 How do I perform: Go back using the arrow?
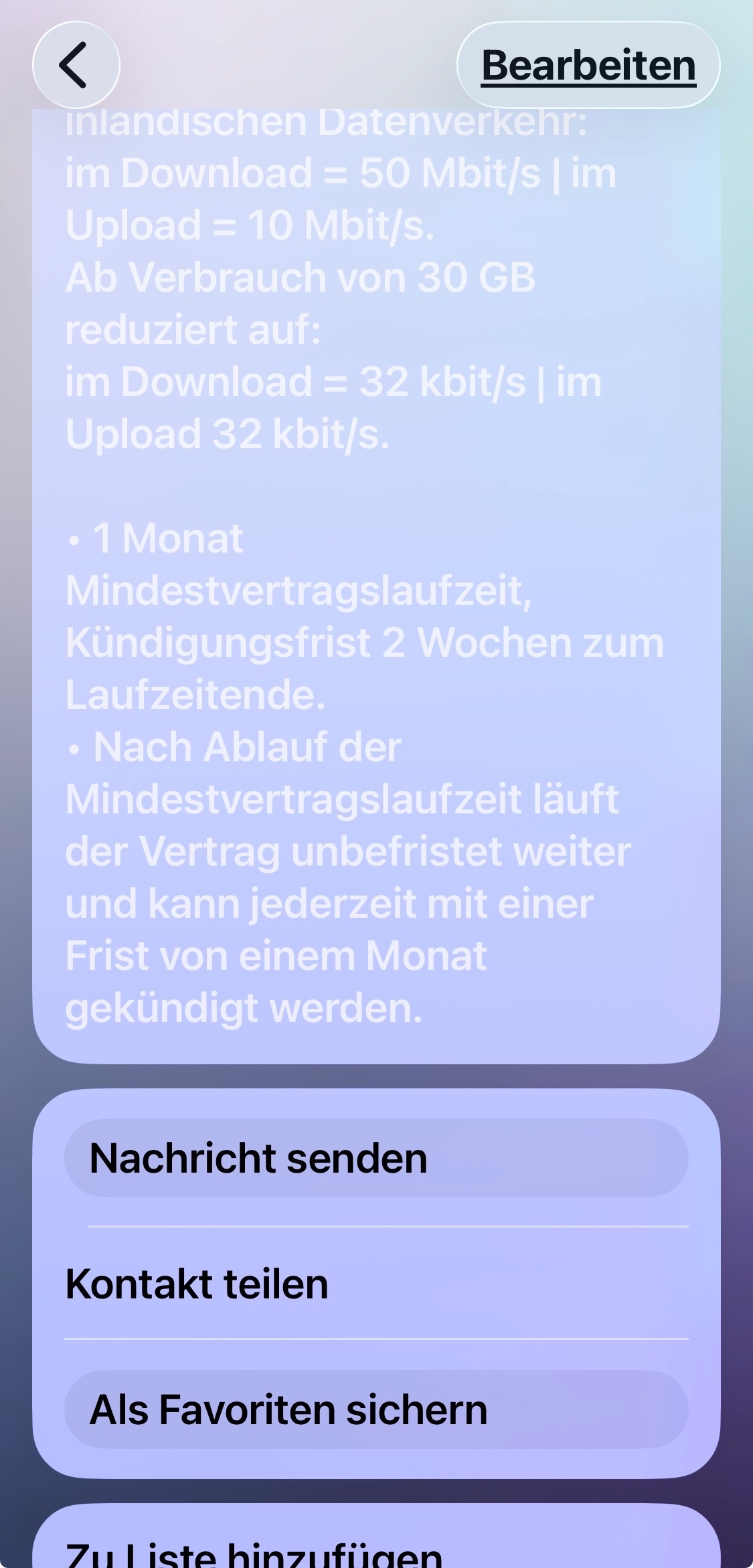coord(76,65)
